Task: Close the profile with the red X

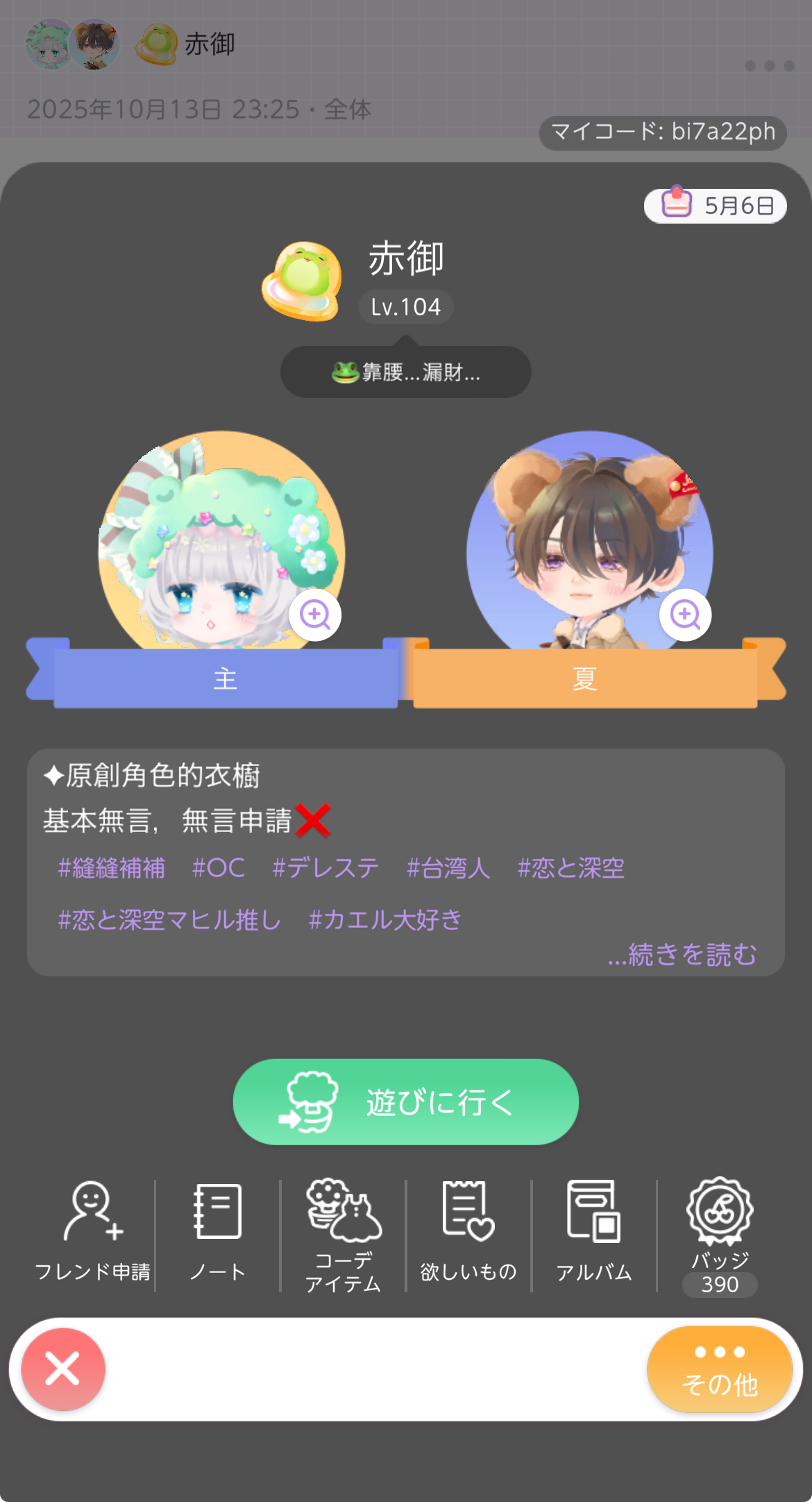Action: [63, 1369]
